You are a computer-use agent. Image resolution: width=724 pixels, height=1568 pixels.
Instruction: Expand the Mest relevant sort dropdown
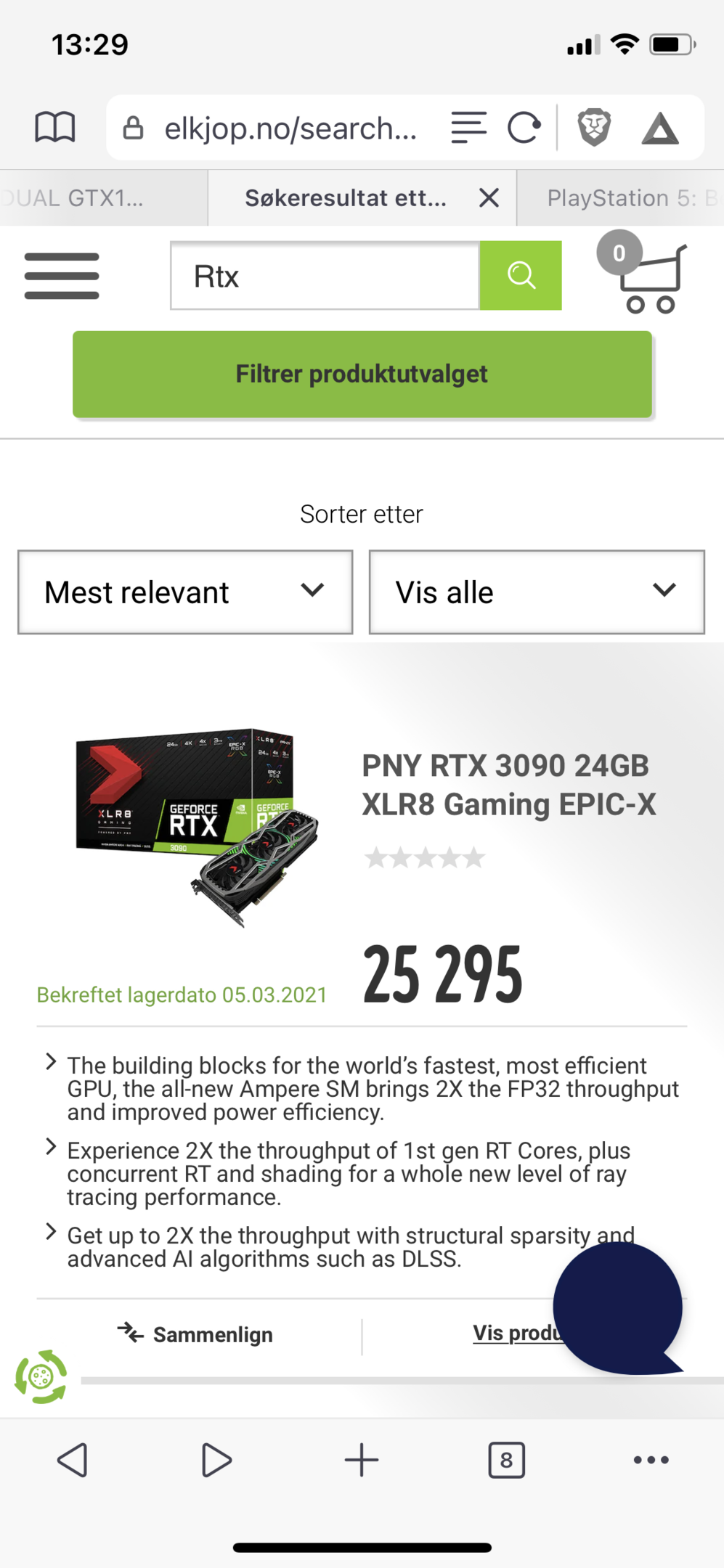point(185,592)
